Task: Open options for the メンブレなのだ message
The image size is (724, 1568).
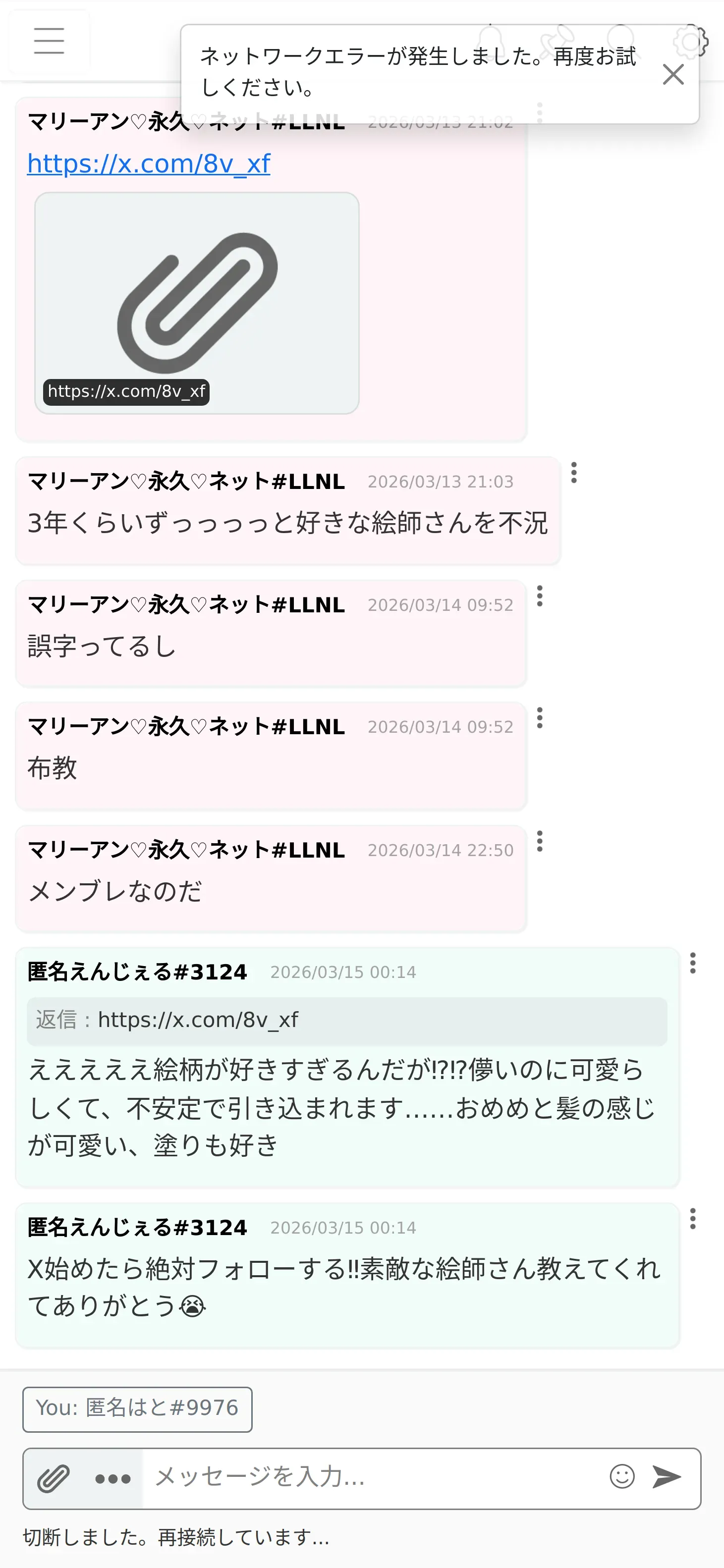Action: tap(540, 841)
